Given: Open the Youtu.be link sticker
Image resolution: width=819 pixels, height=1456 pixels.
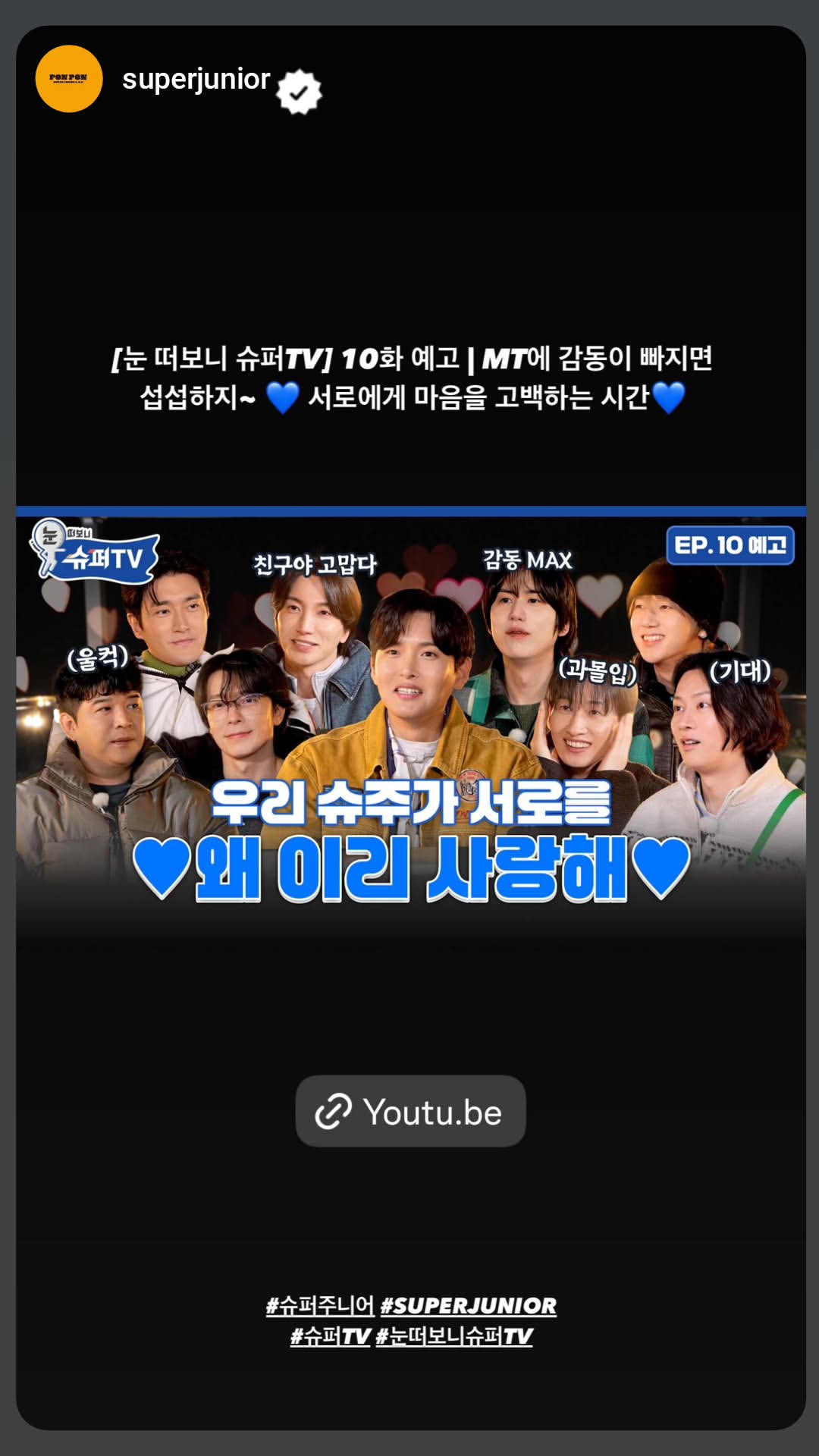Looking at the screenshot, I should (x=410, y=1111).
